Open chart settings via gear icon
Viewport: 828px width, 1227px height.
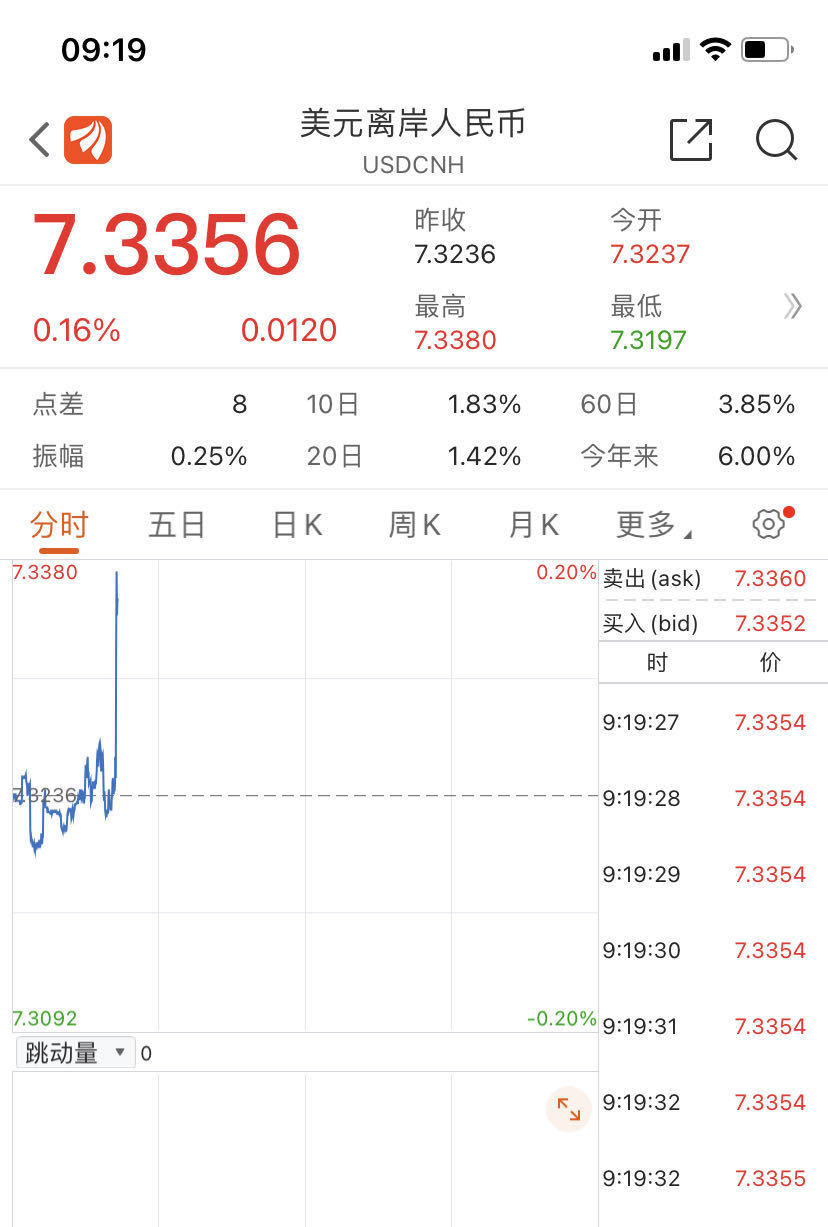point(768,523)
